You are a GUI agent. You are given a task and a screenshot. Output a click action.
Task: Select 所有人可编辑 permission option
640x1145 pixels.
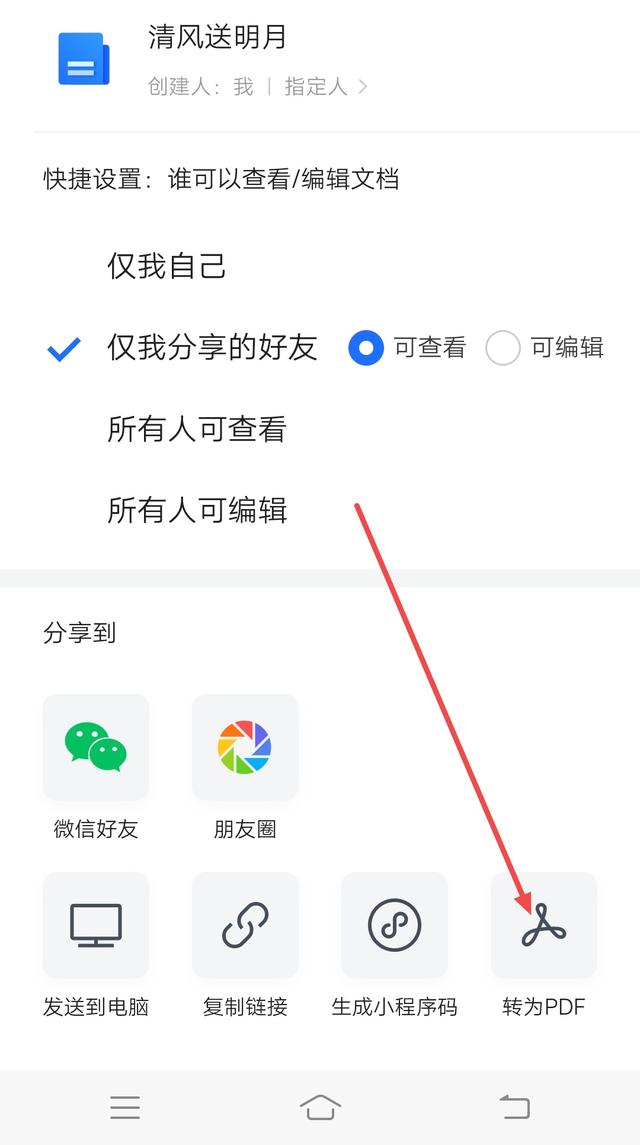[x=197, y=510]
